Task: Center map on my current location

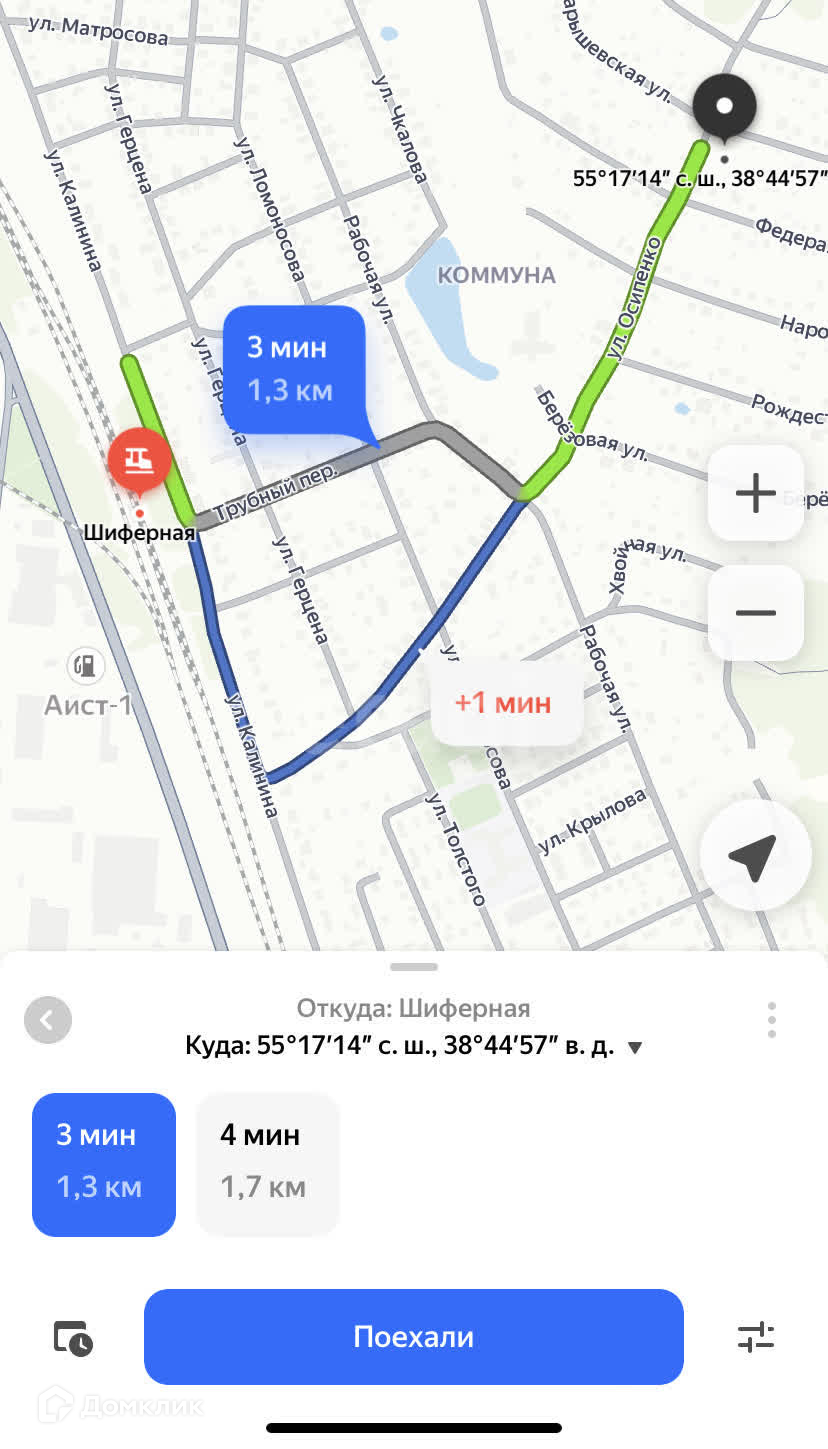Action: (753, 855)
